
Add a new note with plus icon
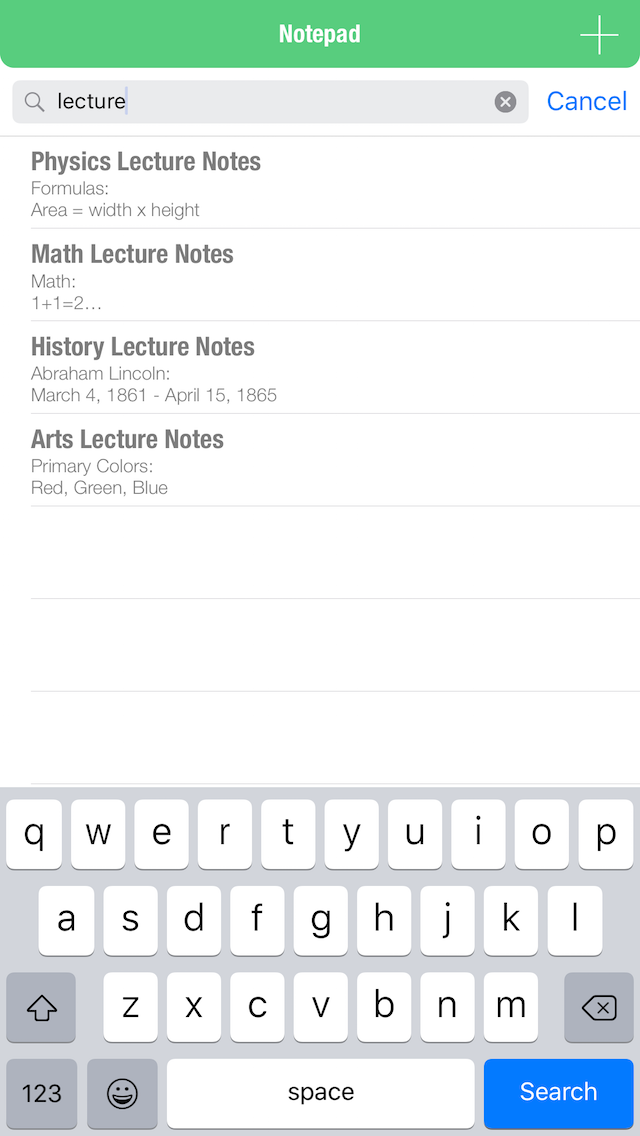coord(599,35)
